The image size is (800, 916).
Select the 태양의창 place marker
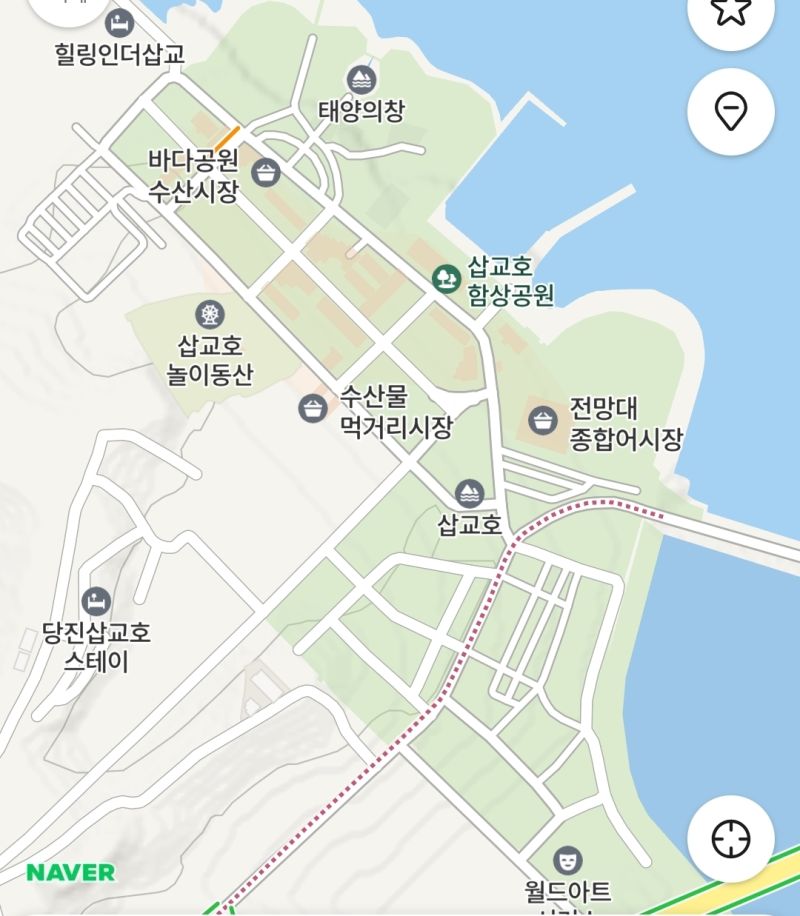click(x=361, y=79)
